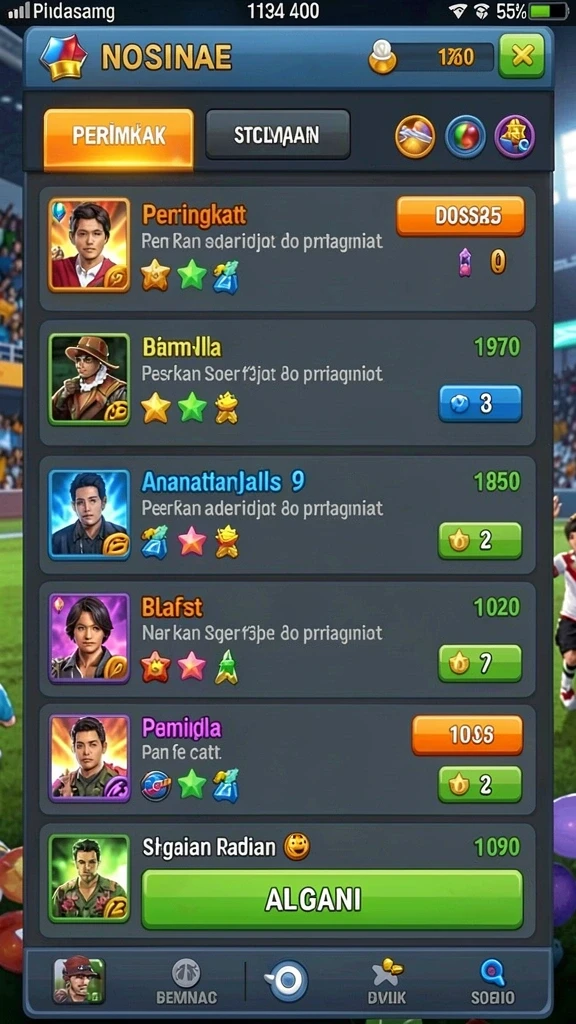The height and width of the screenshot is (1024, 576).
Task: Open the DVLIK tab in the bottom bar
Action: click(x=387, y=982)
